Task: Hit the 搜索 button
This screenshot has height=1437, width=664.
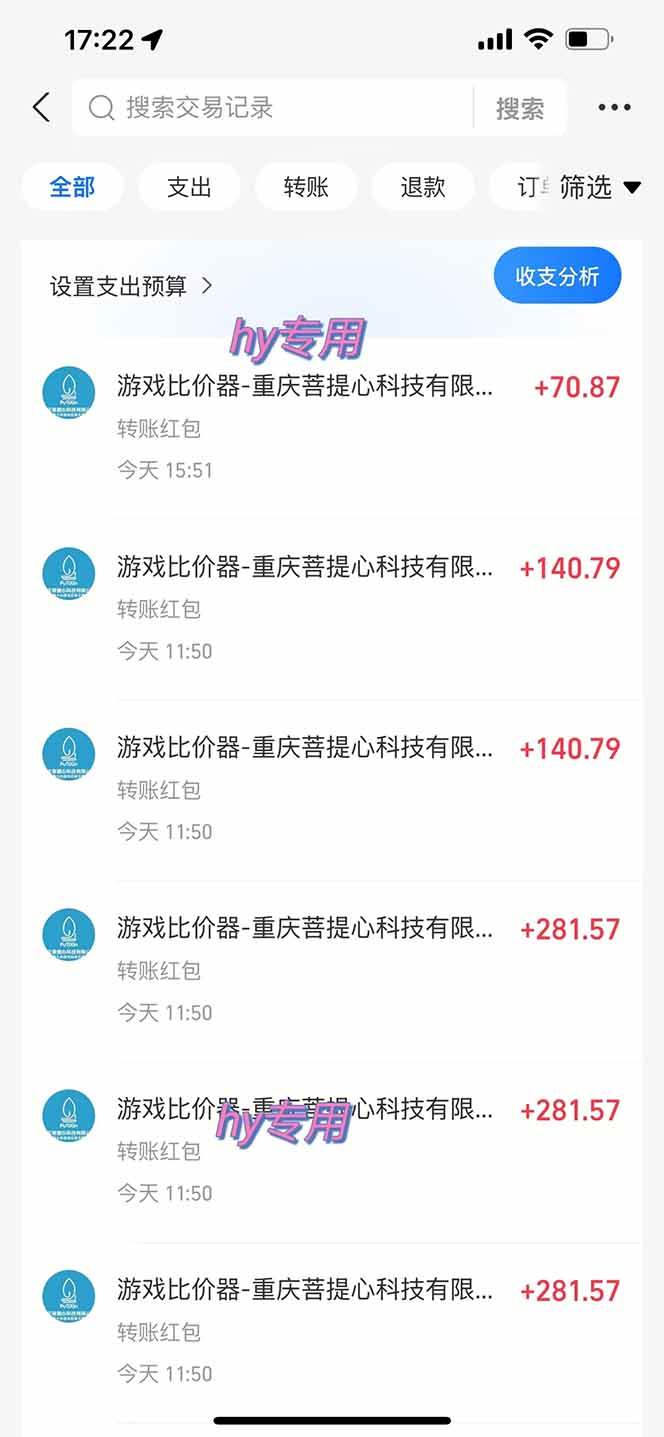Action: pyautogui.click(x=520, y=108)
